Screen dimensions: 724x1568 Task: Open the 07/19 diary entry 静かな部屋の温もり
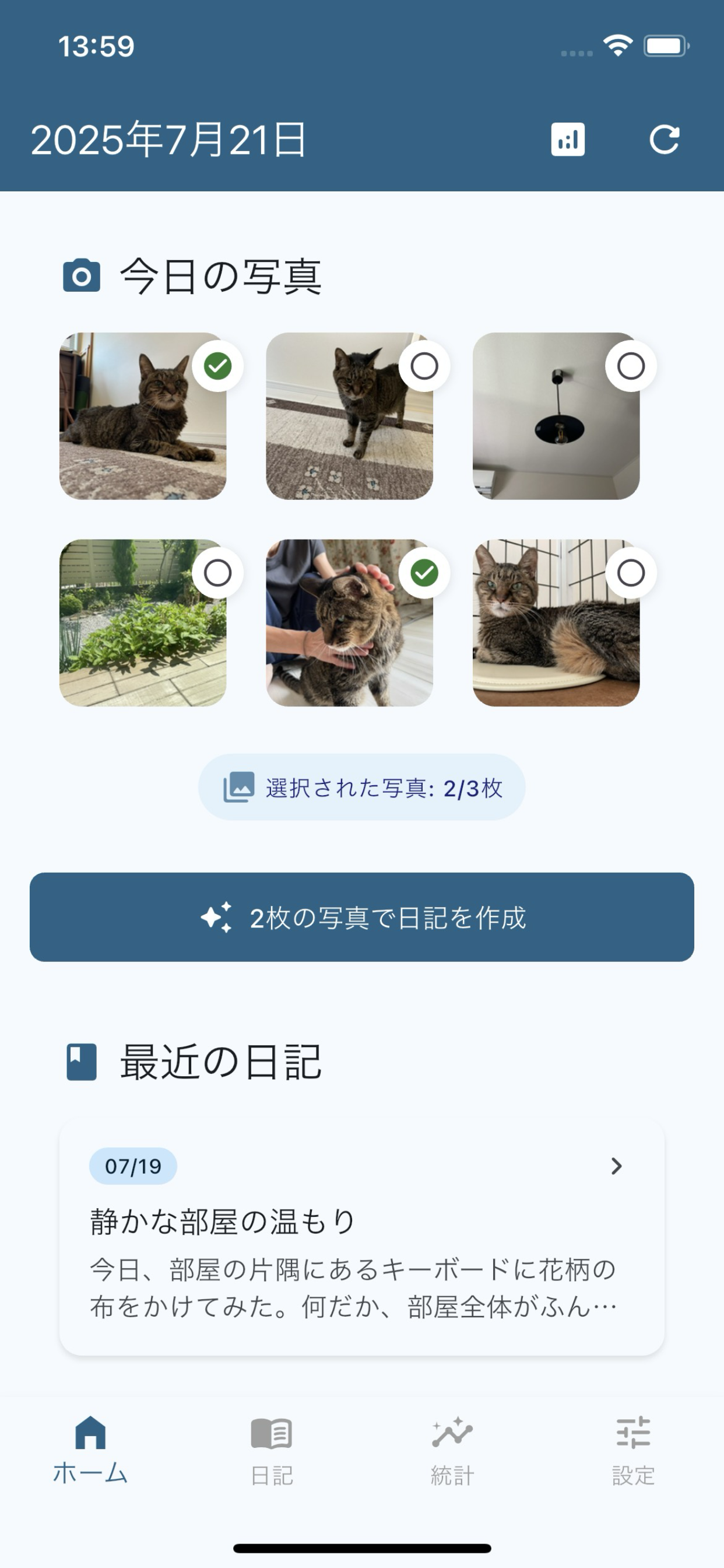pos(362,1237)
